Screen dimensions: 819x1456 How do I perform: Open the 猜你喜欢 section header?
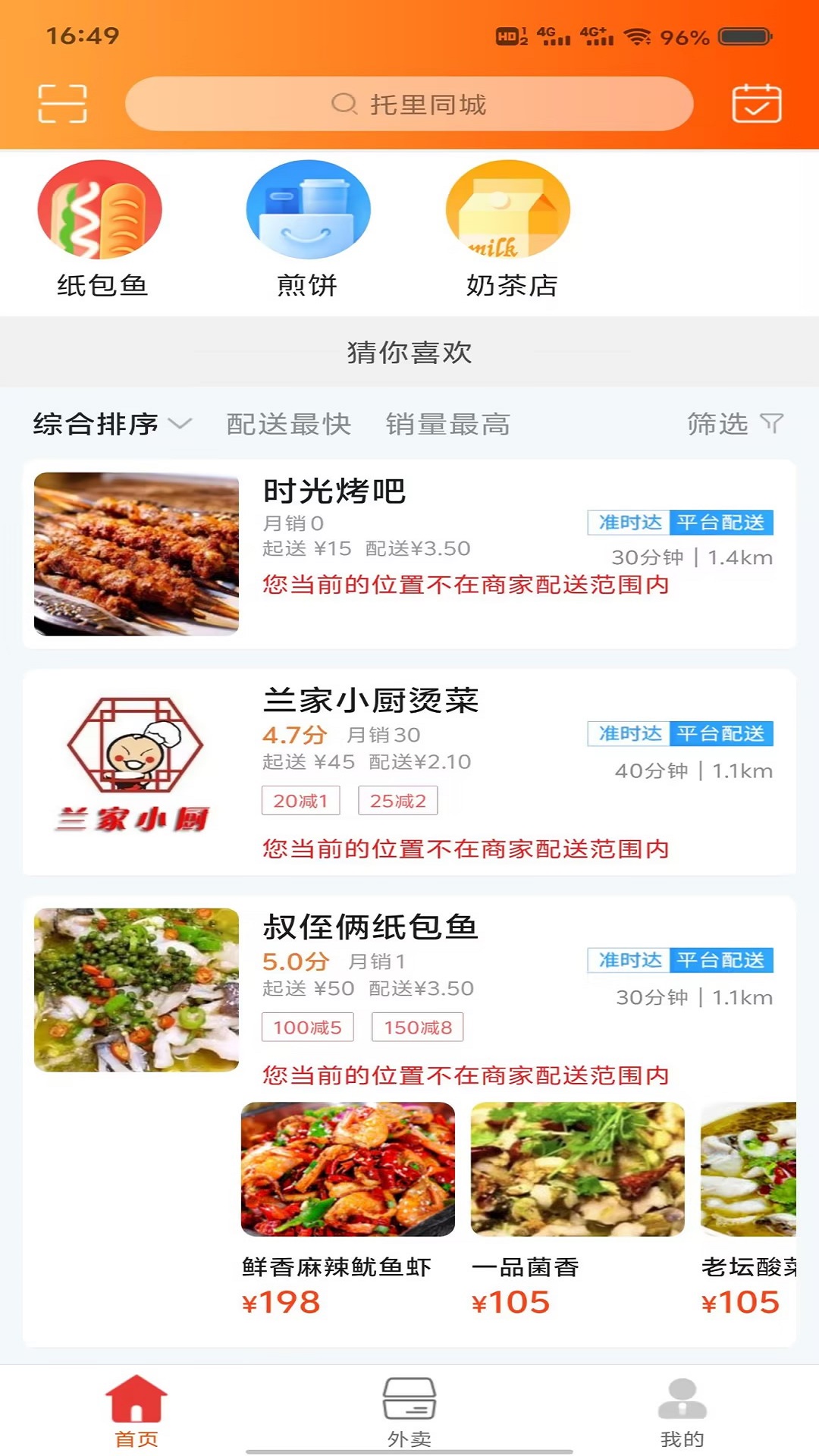(409, 351)
